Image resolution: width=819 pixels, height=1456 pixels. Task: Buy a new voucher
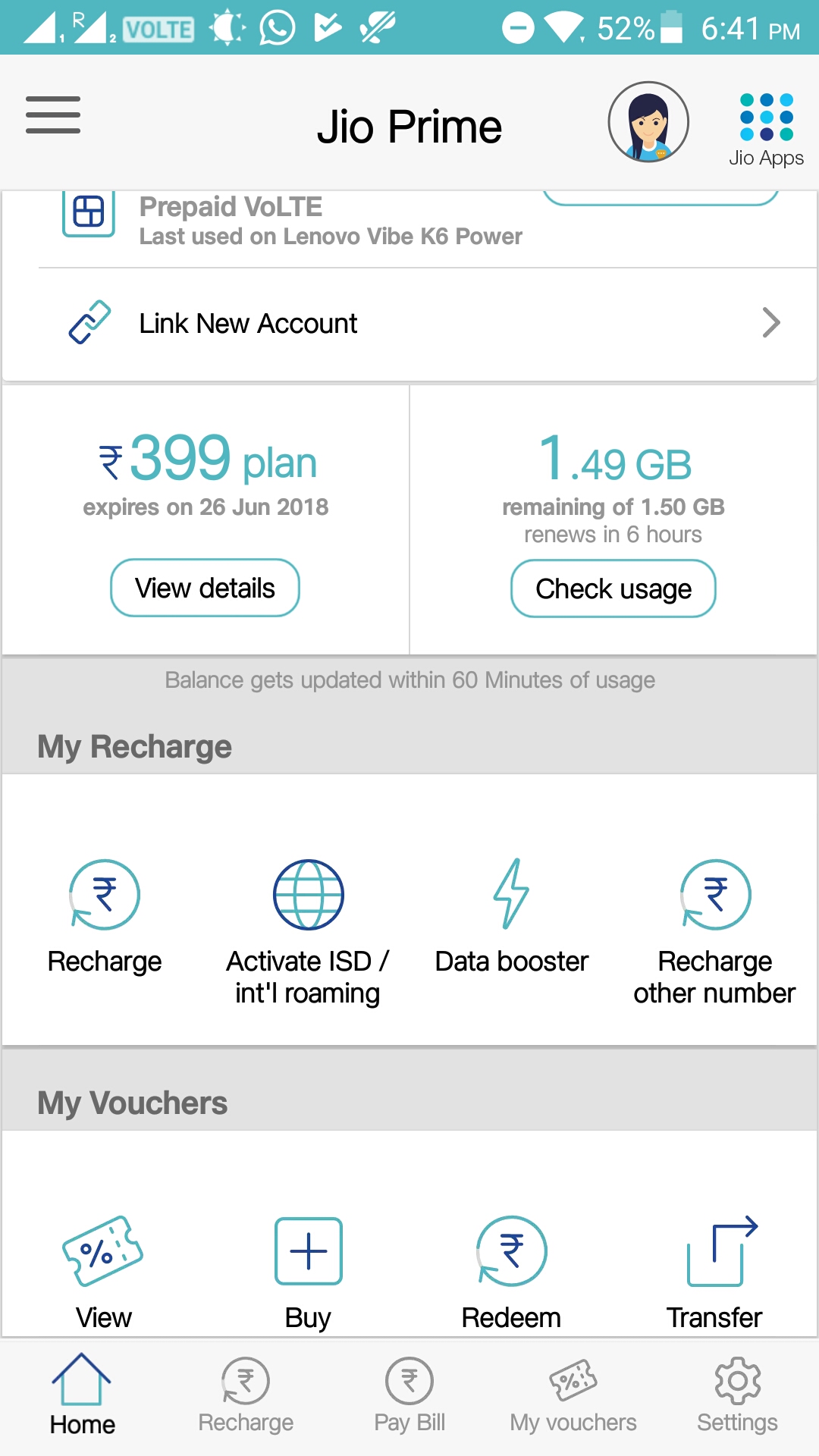point(308,1272)
